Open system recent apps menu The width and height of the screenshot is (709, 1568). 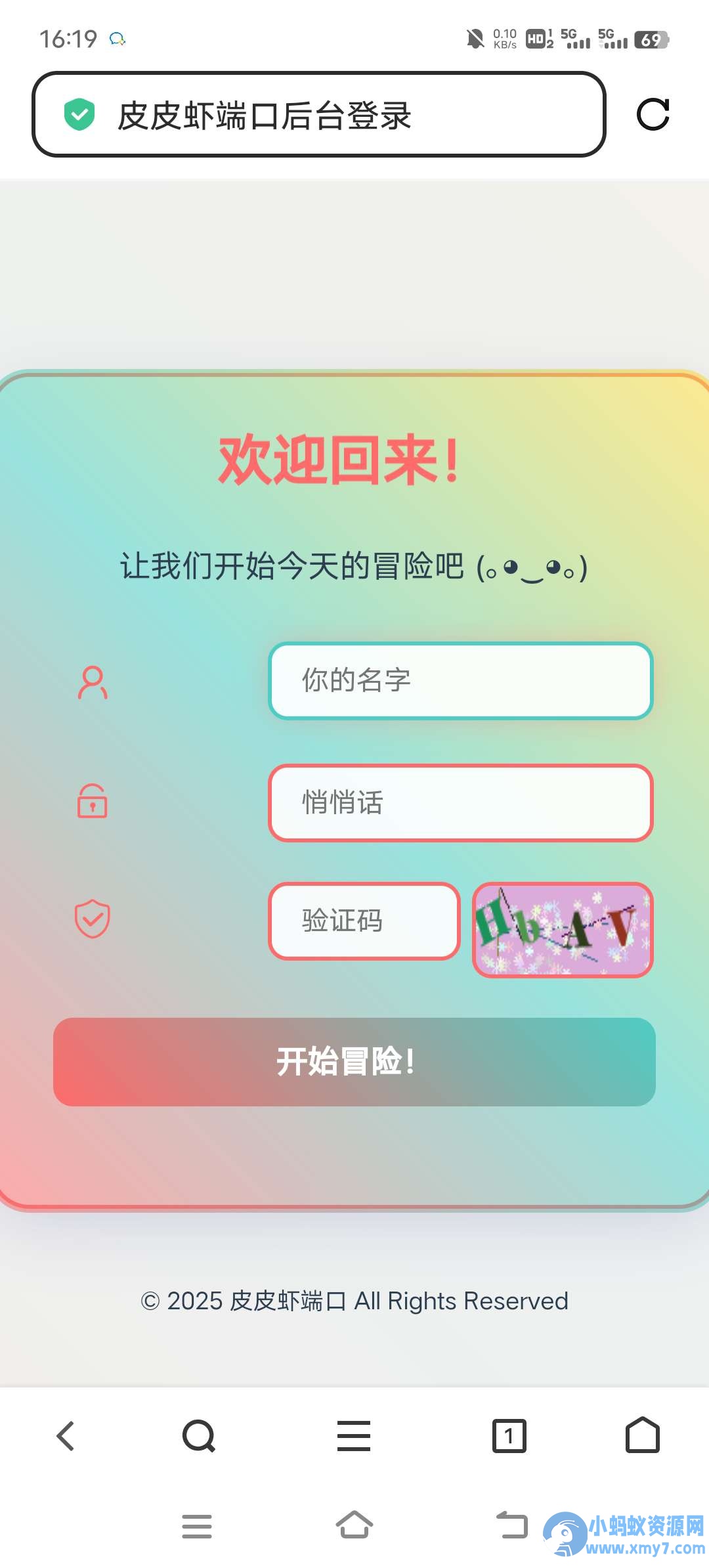(x=197, y=1527)
